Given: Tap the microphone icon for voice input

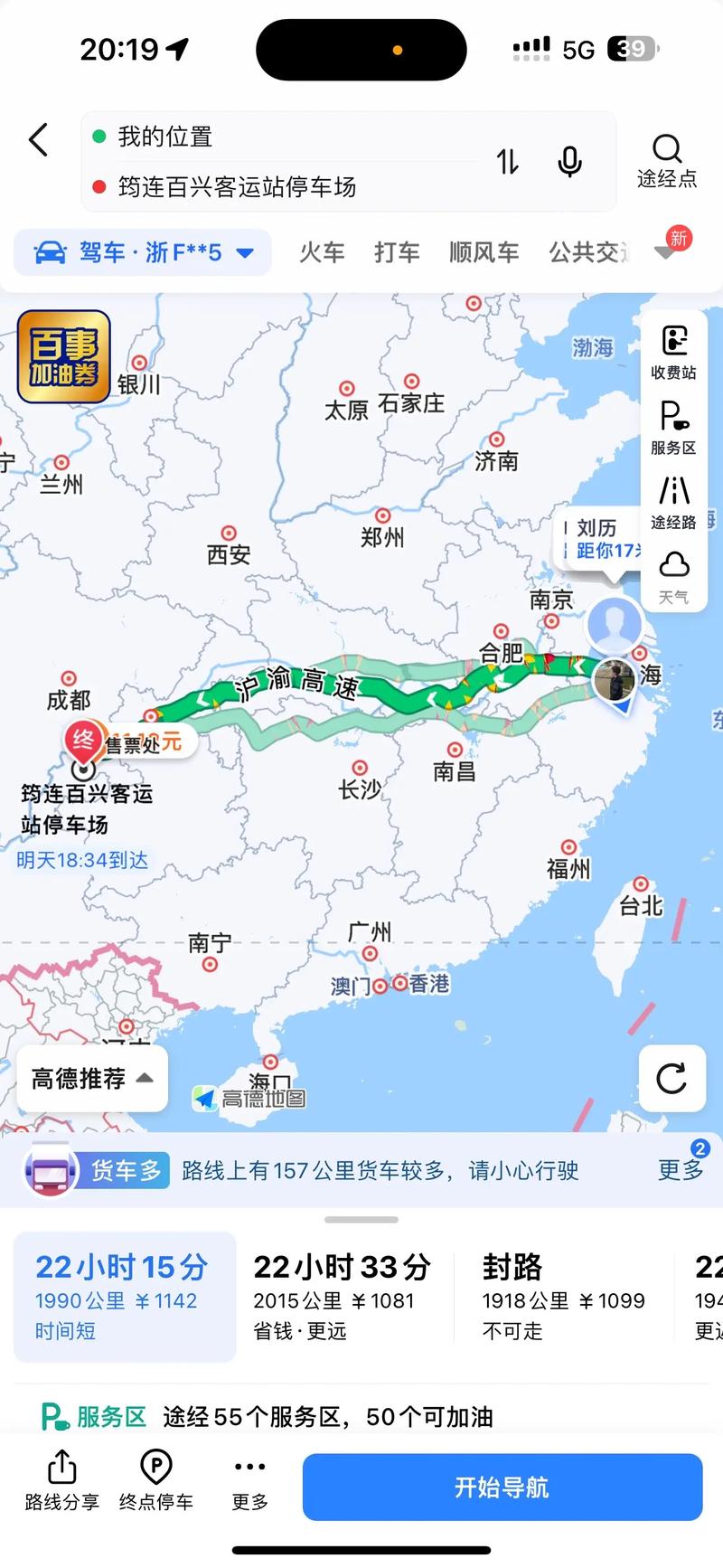Looking at the screenshot, I should (x=568, y=162).
